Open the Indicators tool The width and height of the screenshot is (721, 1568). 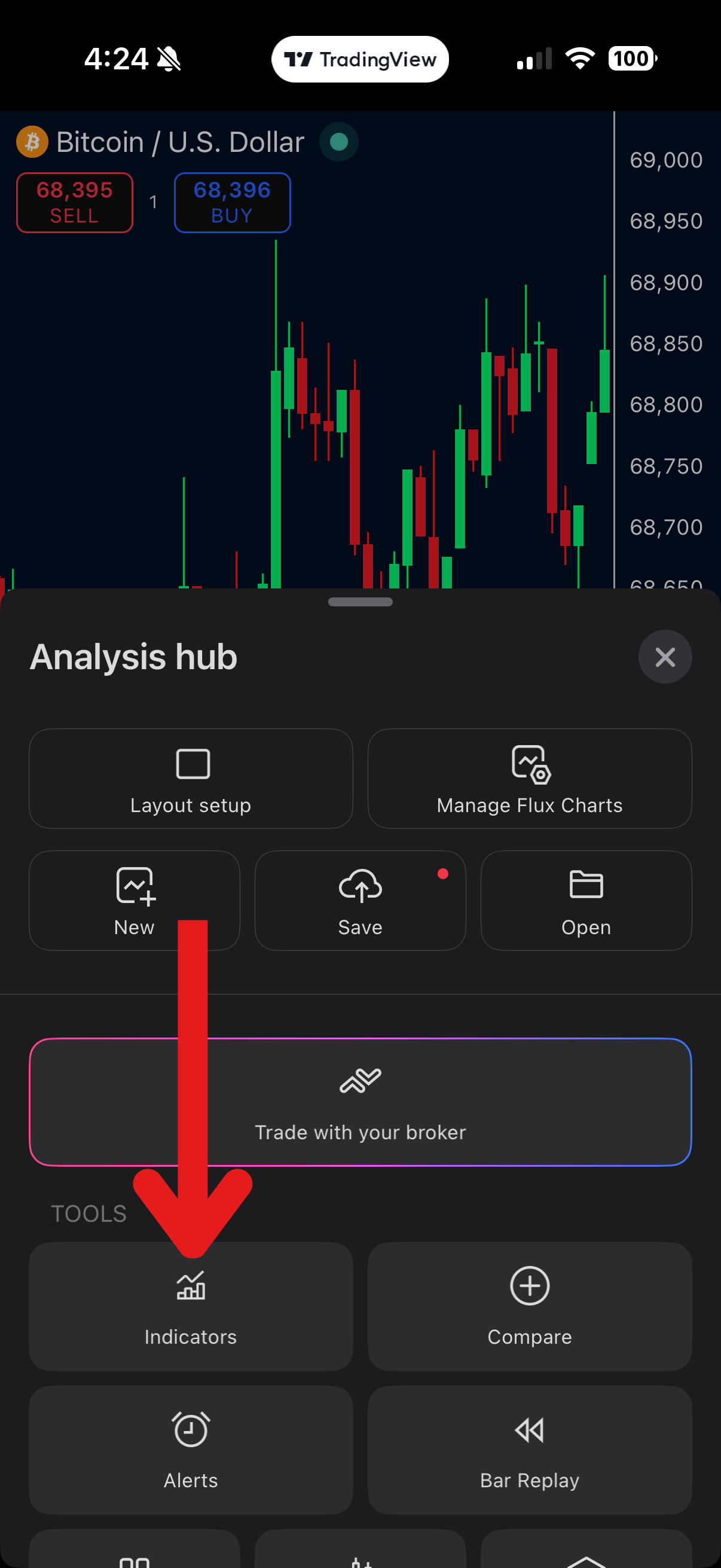(191, 1305)
